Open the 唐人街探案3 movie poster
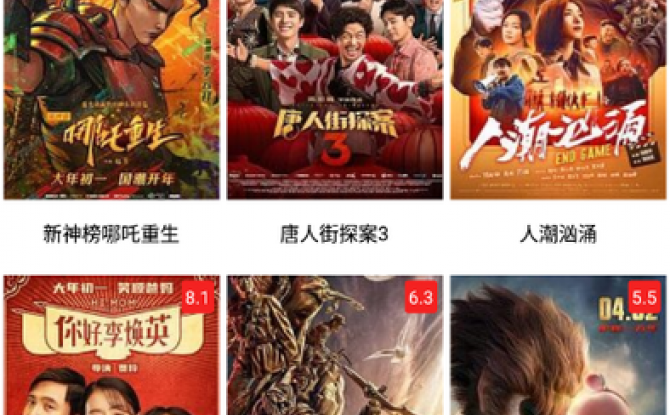This screenshot has height=415, width=670. pos(334,100)
